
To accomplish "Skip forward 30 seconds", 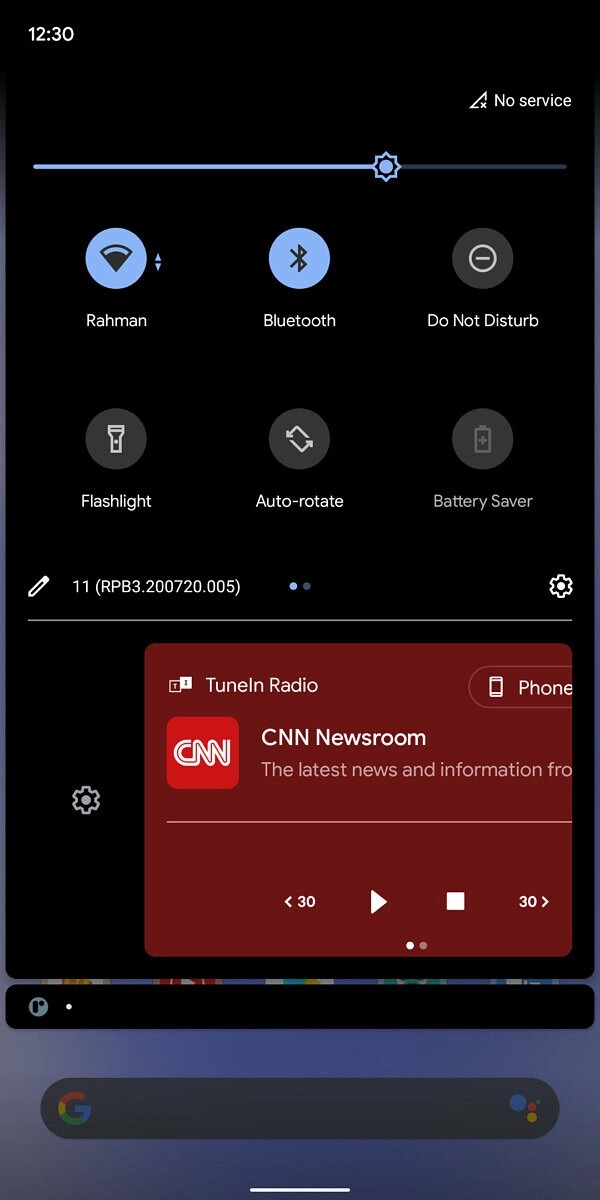I will click(534, 901).
